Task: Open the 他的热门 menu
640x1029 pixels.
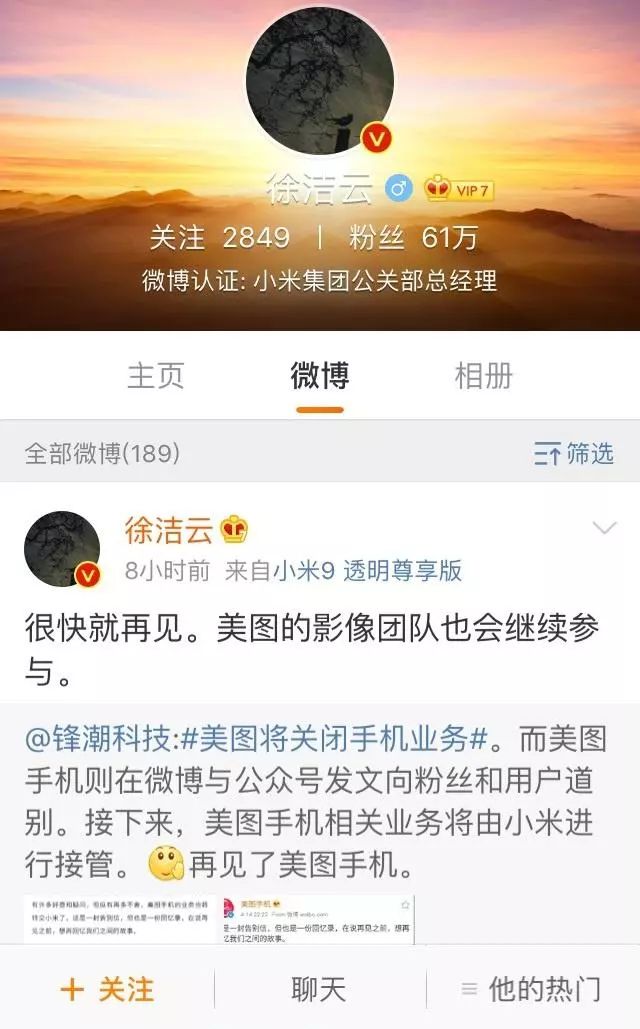Action: [x=532, y=990]
